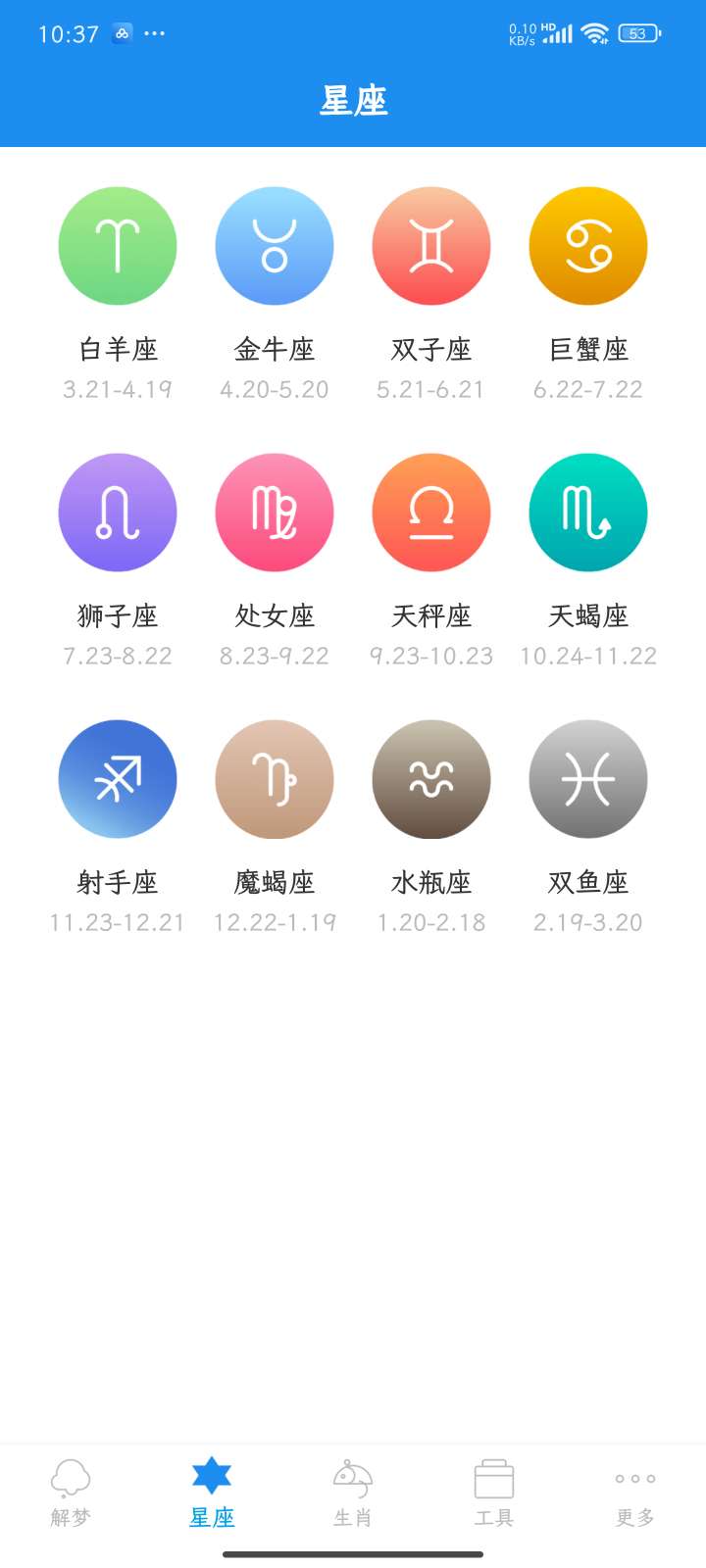
Task: Go to the 生肖 tab
Action: tap(353, 1493)
